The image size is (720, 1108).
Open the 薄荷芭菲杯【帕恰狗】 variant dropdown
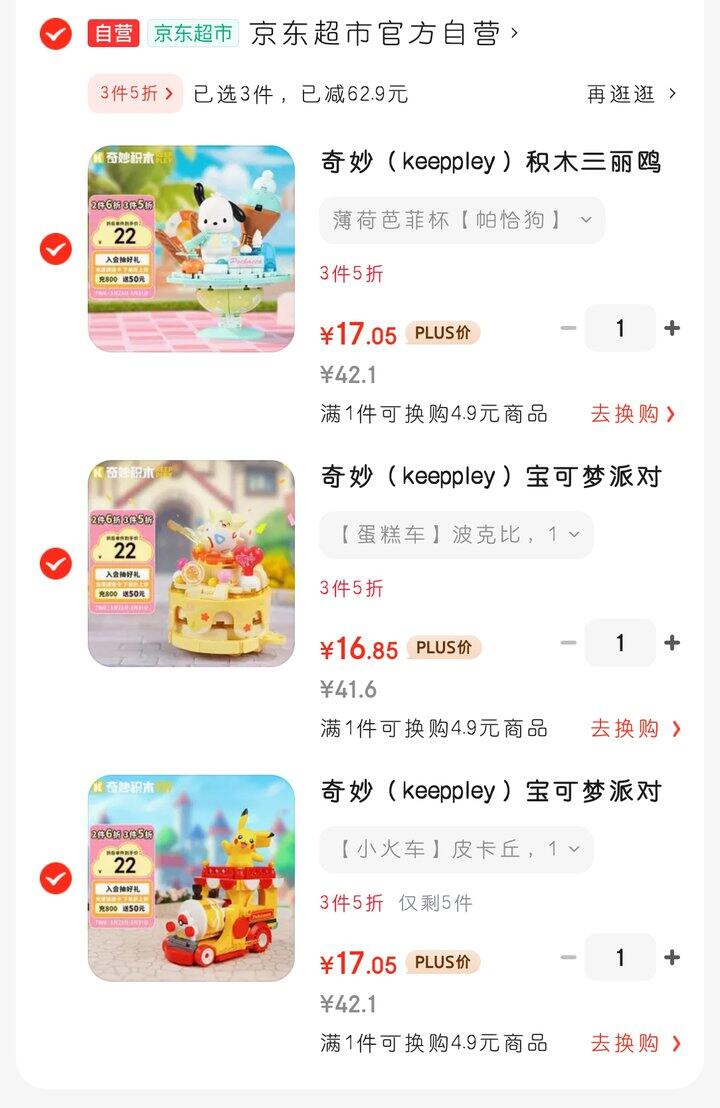click(x=462, y=221)
